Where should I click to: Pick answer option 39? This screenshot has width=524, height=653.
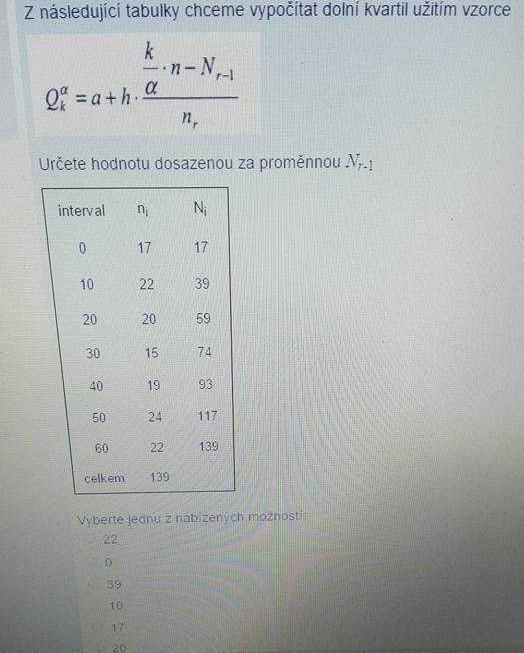(114, 584)
